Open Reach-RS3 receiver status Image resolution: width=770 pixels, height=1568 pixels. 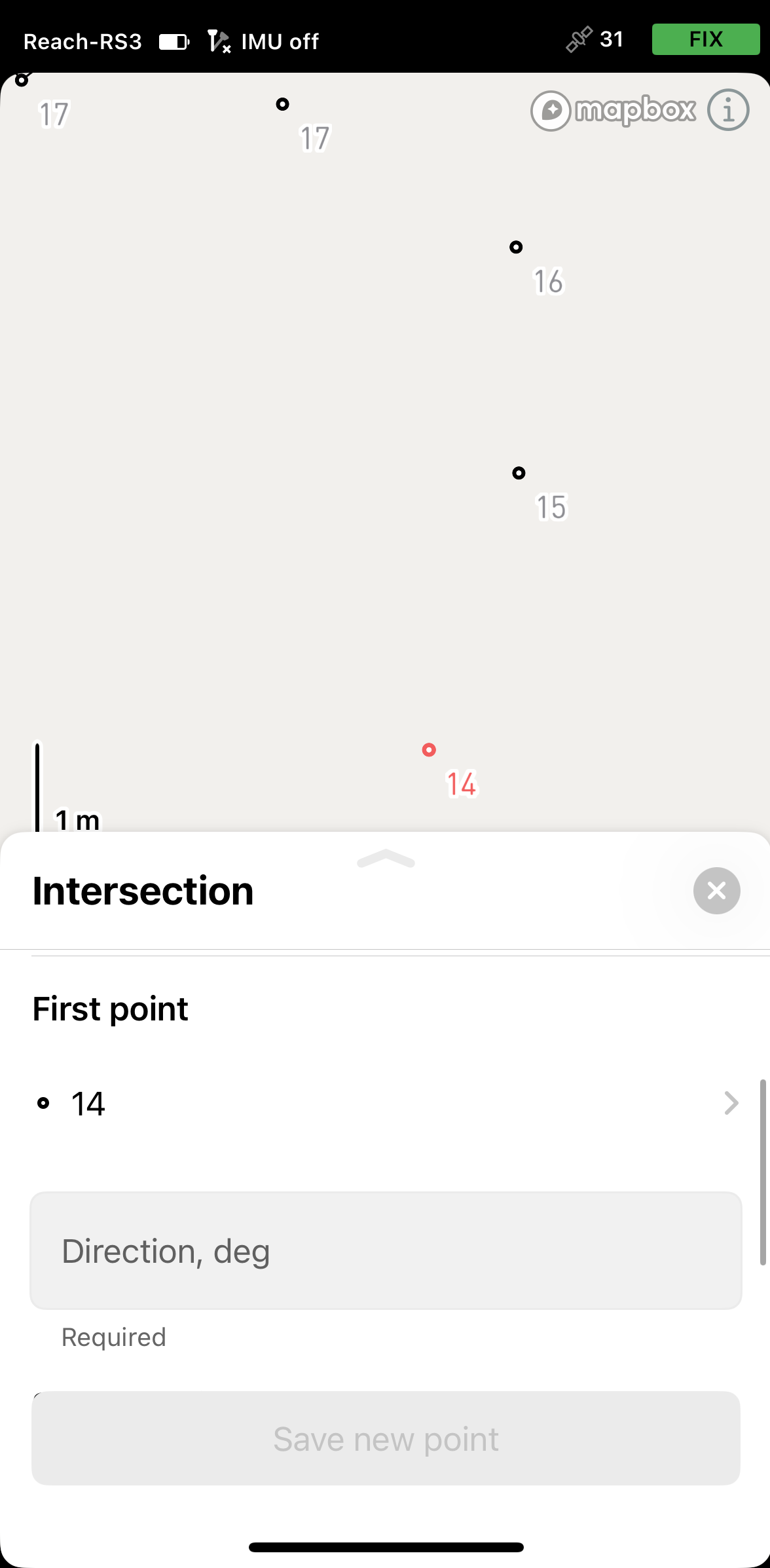[x=82, y=42]
